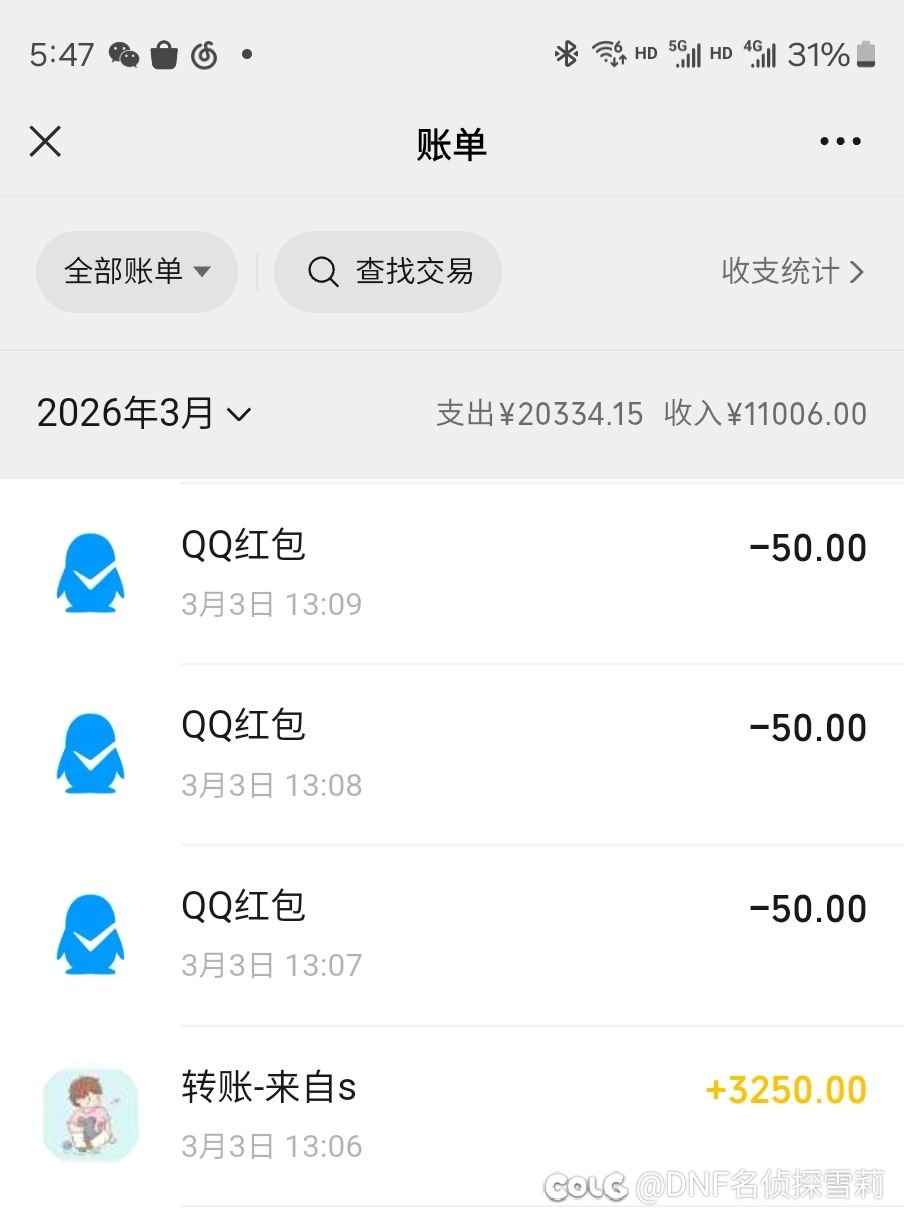
Task: Select the second QQ penguin logo icon
Action: (90, 753)
